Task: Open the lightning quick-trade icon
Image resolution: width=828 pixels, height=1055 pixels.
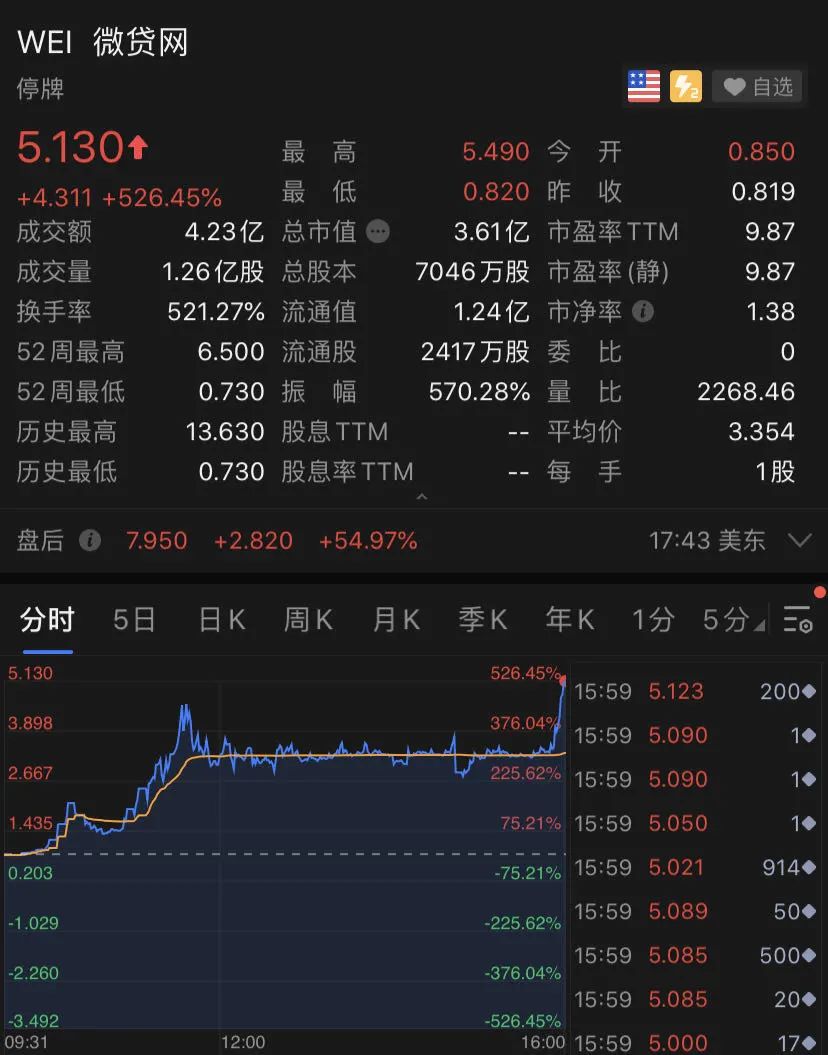Action: (685, 88)
